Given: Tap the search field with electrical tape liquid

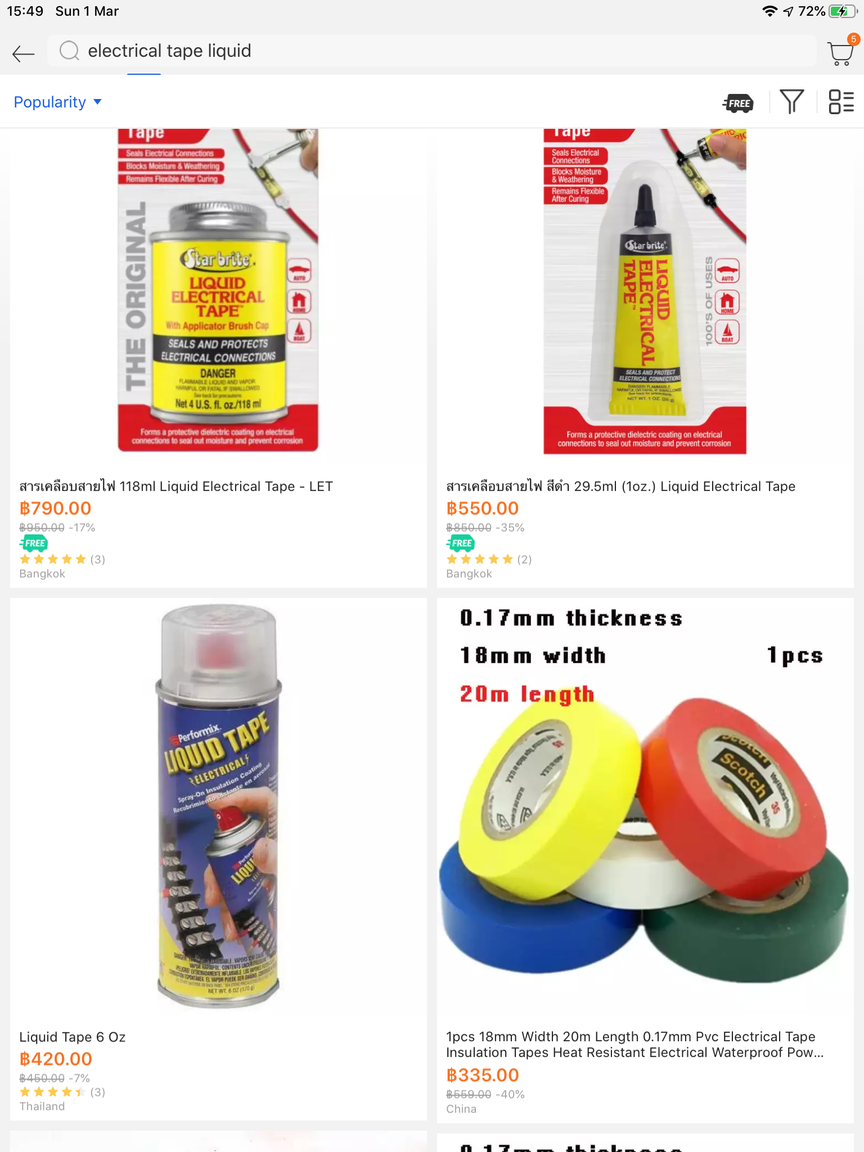Looking at the screenshot, I should (430, 51).
